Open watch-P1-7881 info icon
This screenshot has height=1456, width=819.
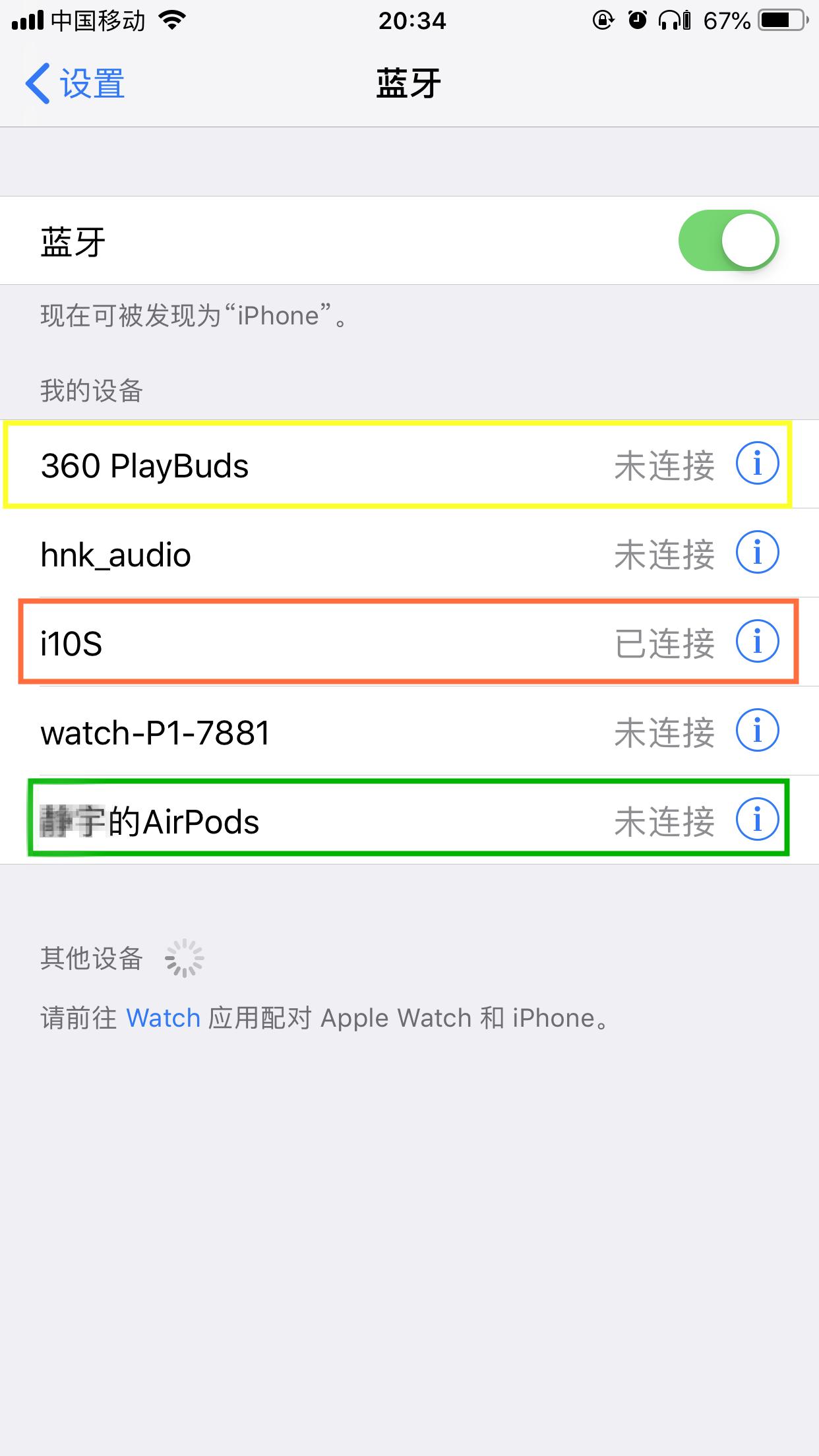[x=757, y=731]
